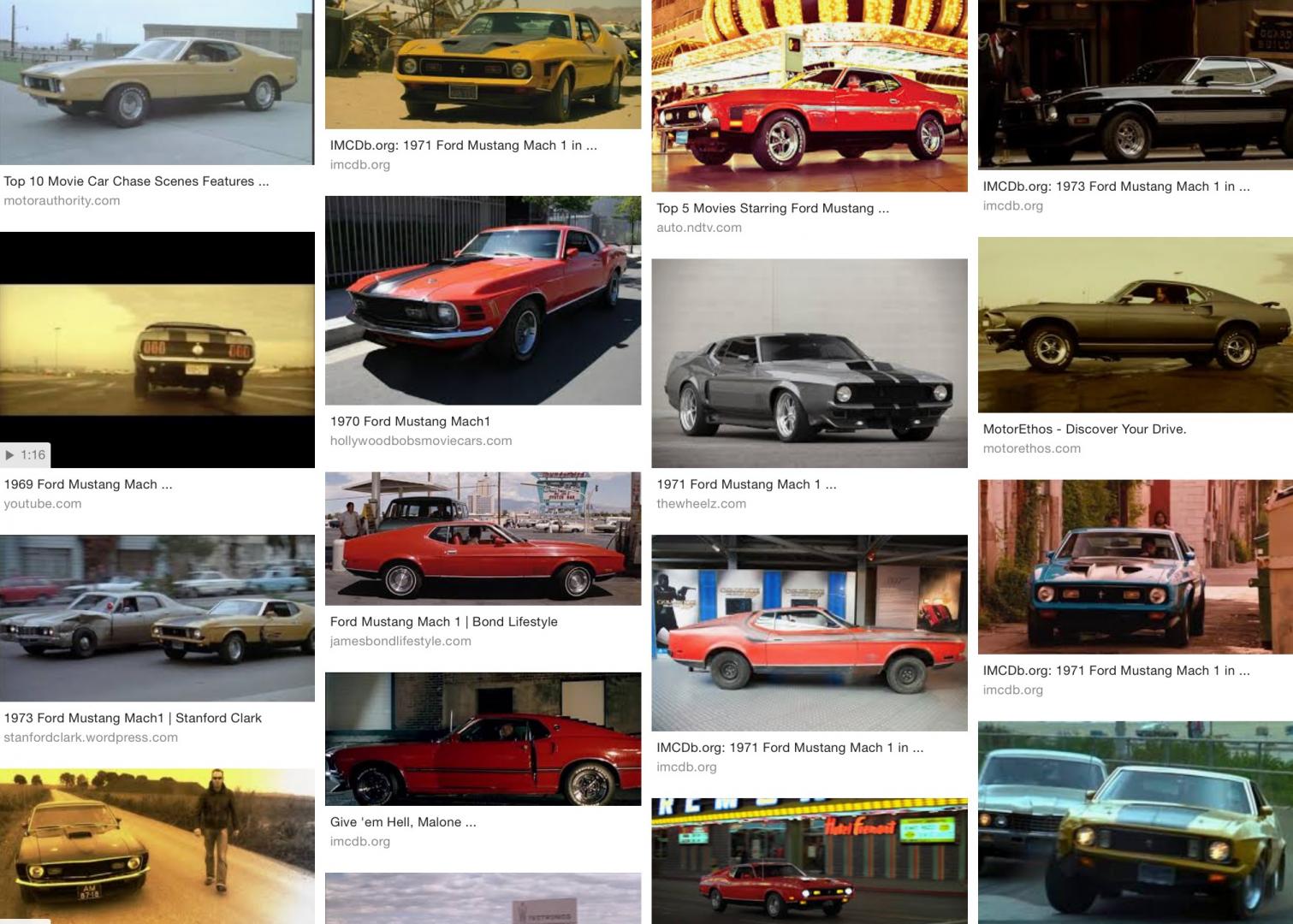Screen dimensions: 1293x924
Task: Open the yellow Mustang chase scene image
Action: coord(1135,821)
